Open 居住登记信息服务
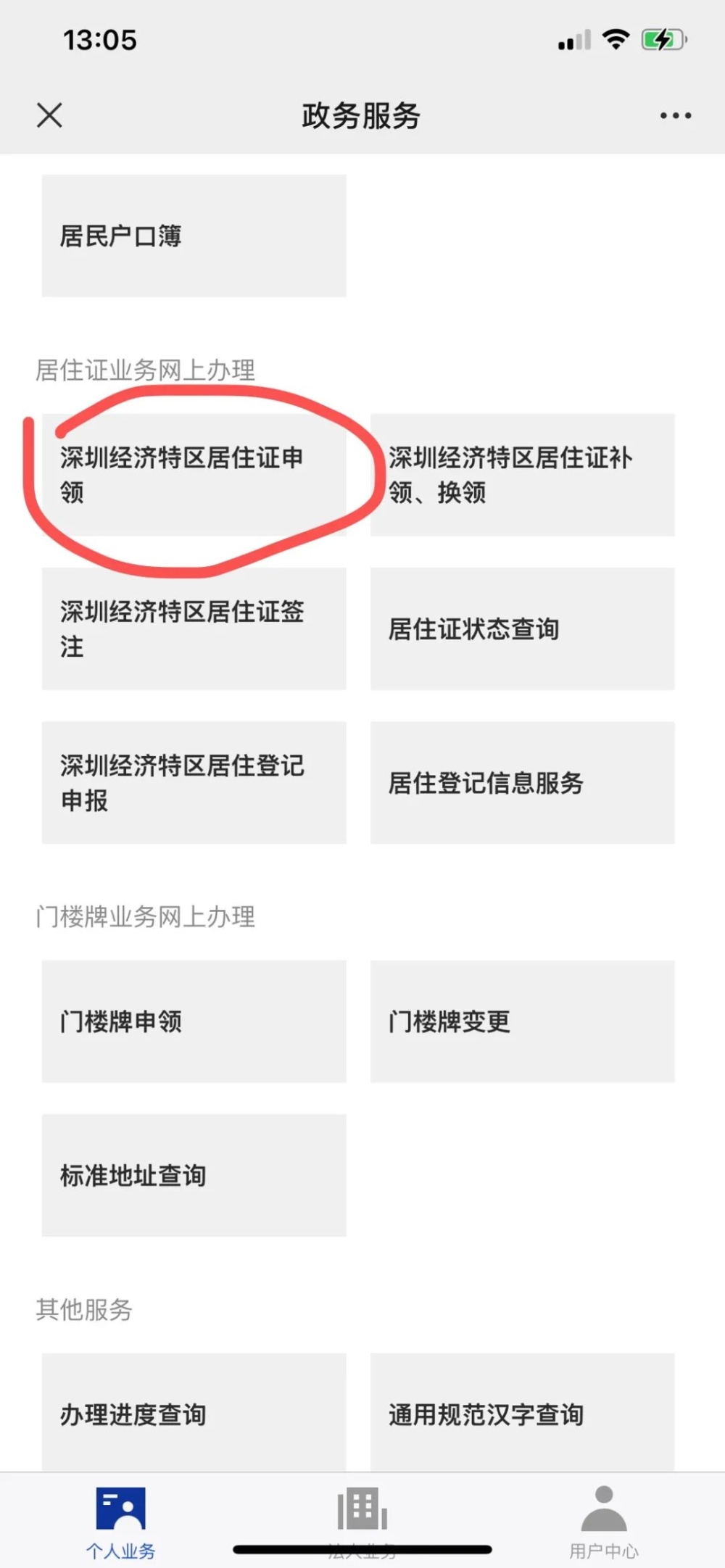The height and width of the screenshot is (1568, 725). pos(522,782)
